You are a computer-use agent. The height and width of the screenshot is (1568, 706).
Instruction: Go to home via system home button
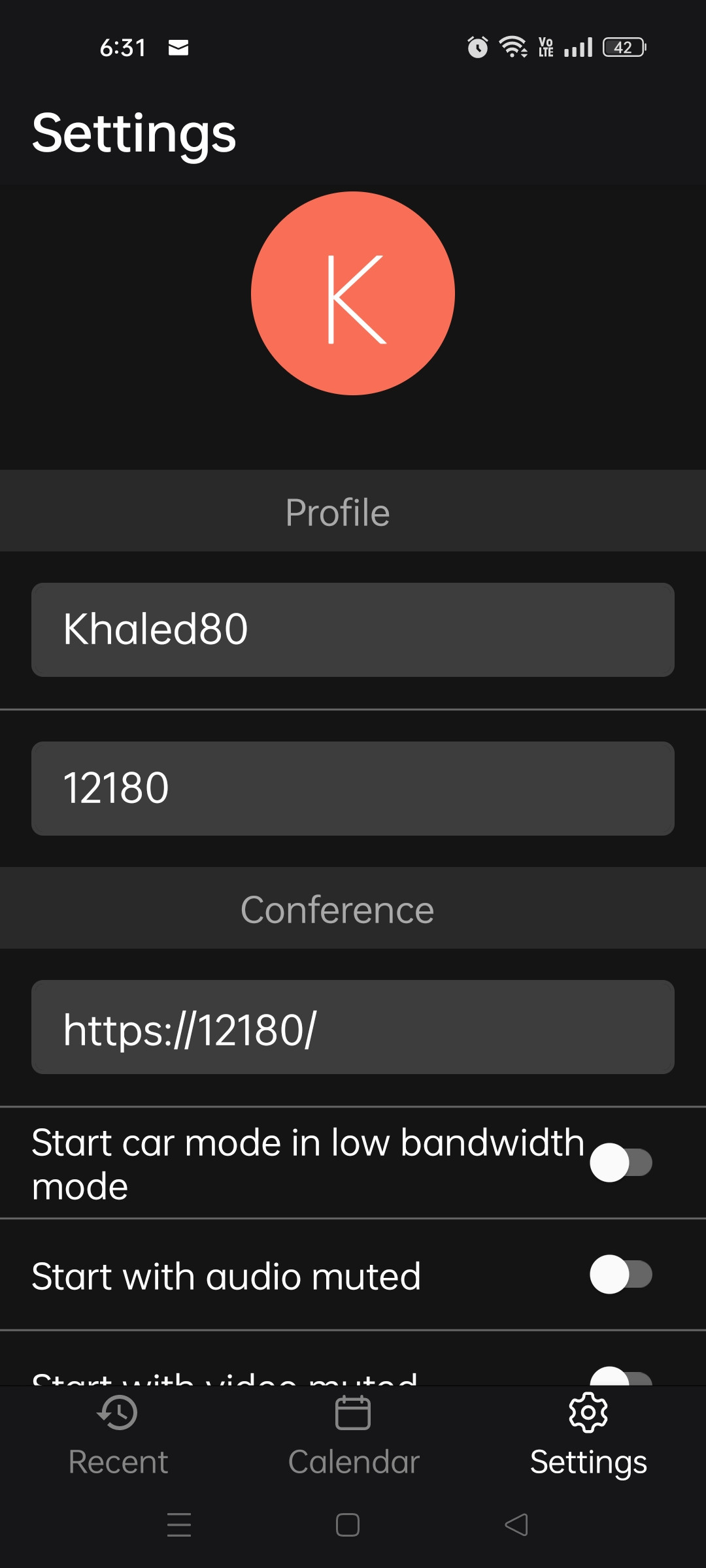coord(348,1525)
